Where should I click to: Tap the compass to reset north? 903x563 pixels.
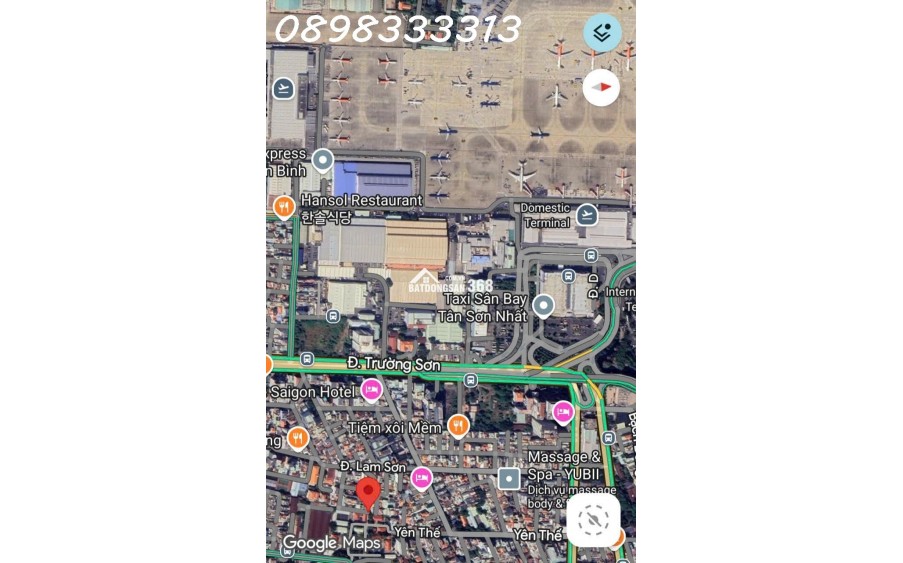pos(601,87)
